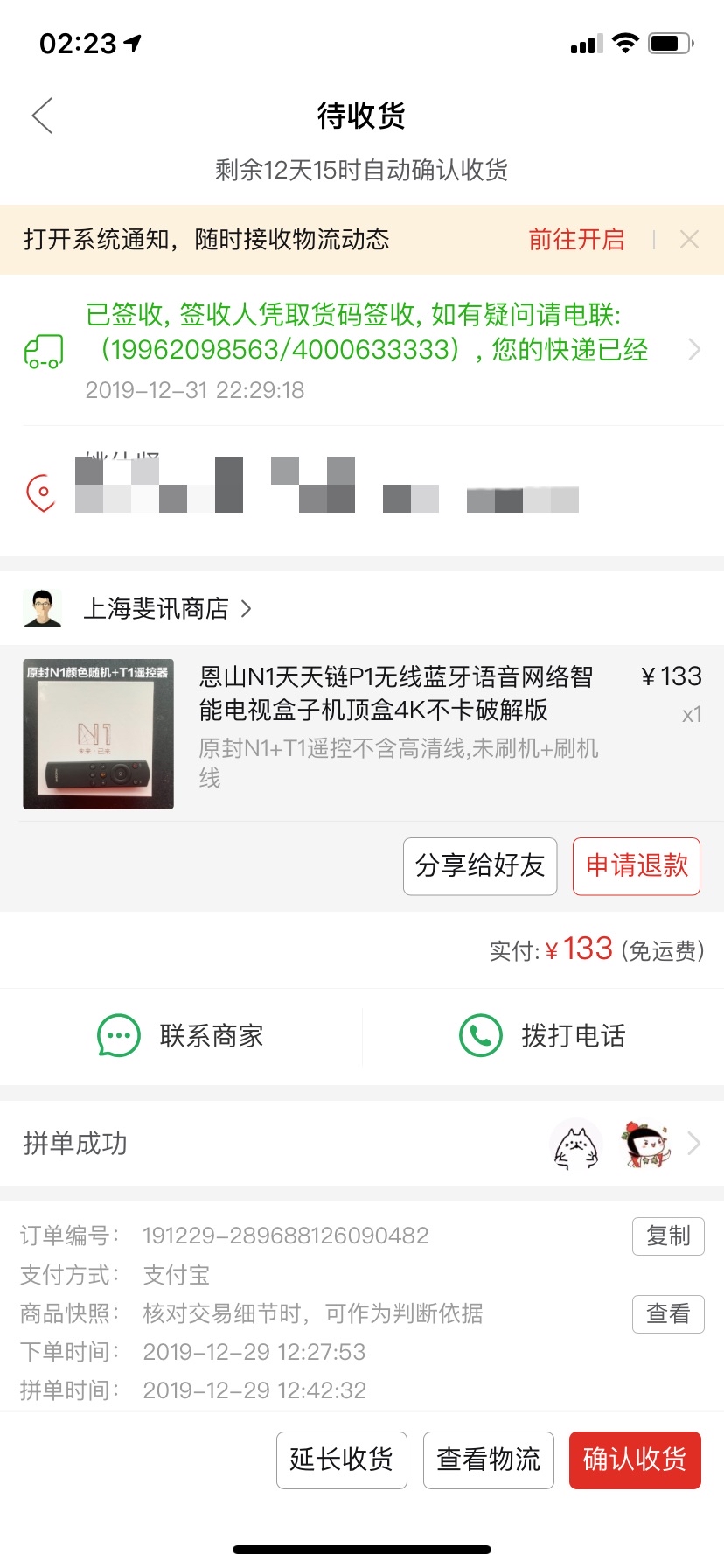Expand the 拼单成功 group details chevron
The image size is (724, 1568).
693,1143
